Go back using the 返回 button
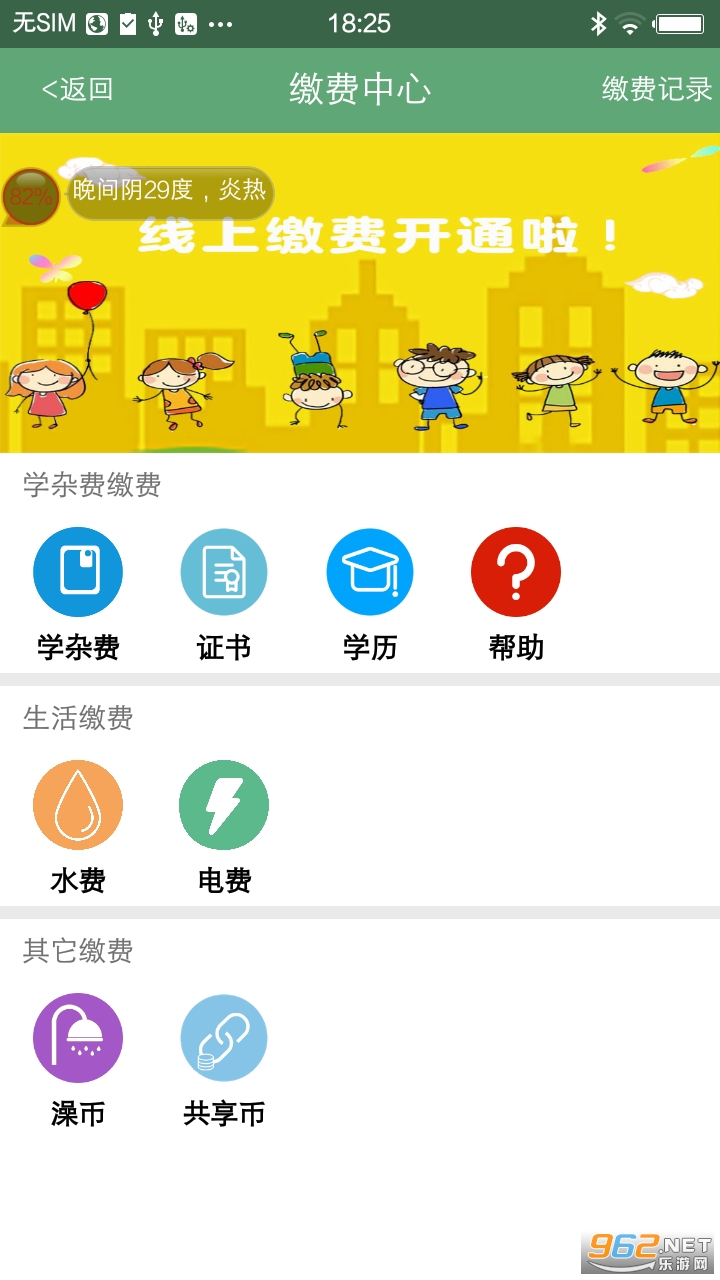Image resolution: width=720 pixels, height=1280 pixels. (x=77, y=89)
